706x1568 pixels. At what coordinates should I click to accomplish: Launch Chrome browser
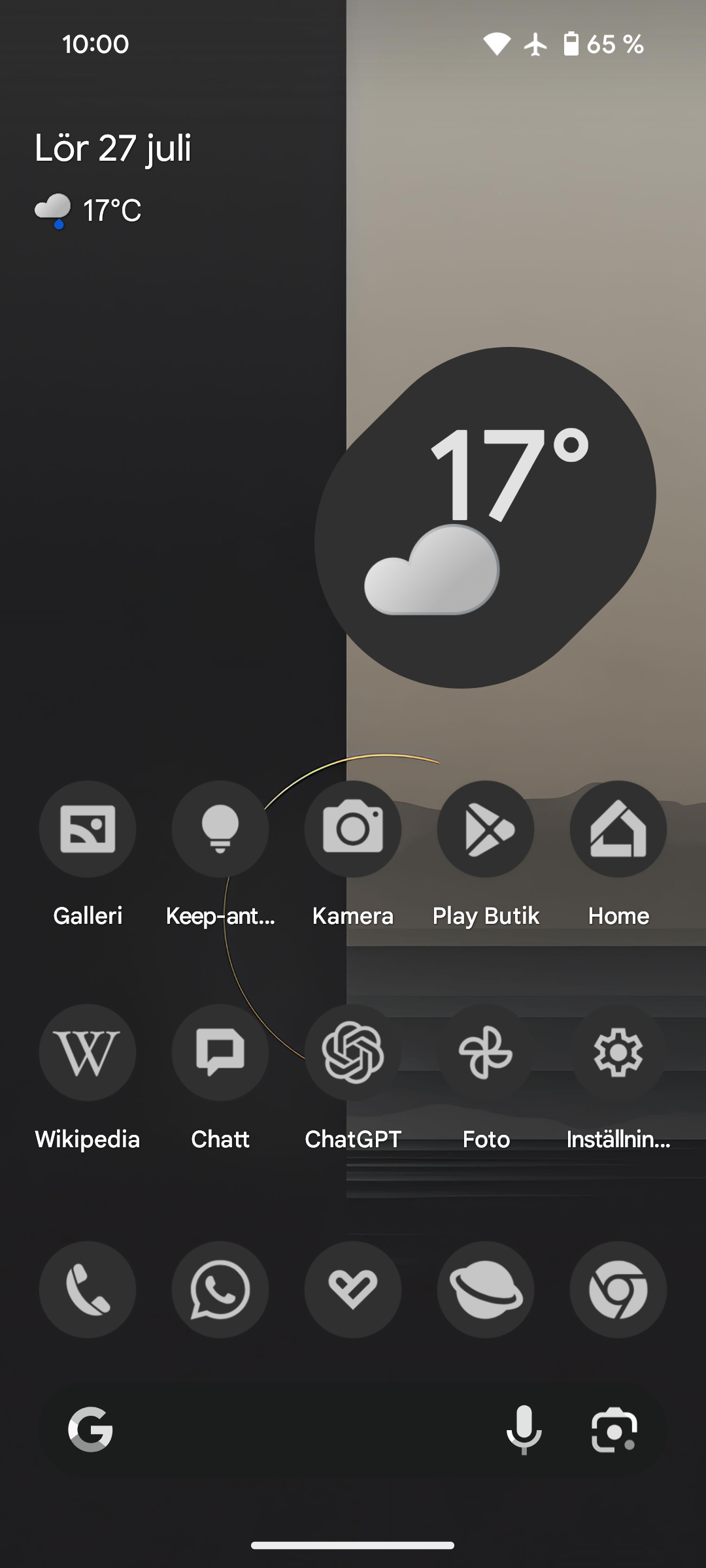(618, 1290)
